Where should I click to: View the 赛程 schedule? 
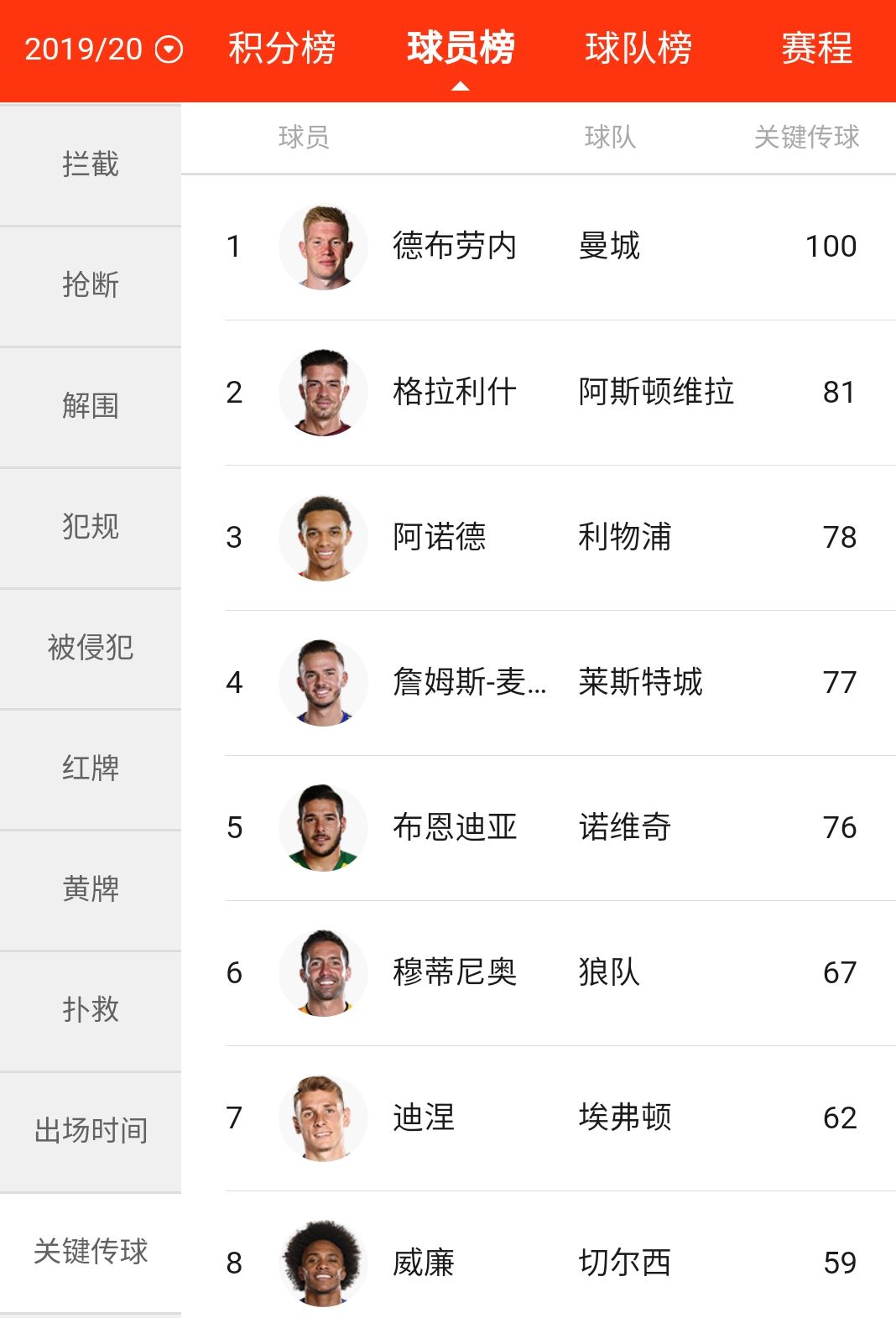(x=817, y=49)
